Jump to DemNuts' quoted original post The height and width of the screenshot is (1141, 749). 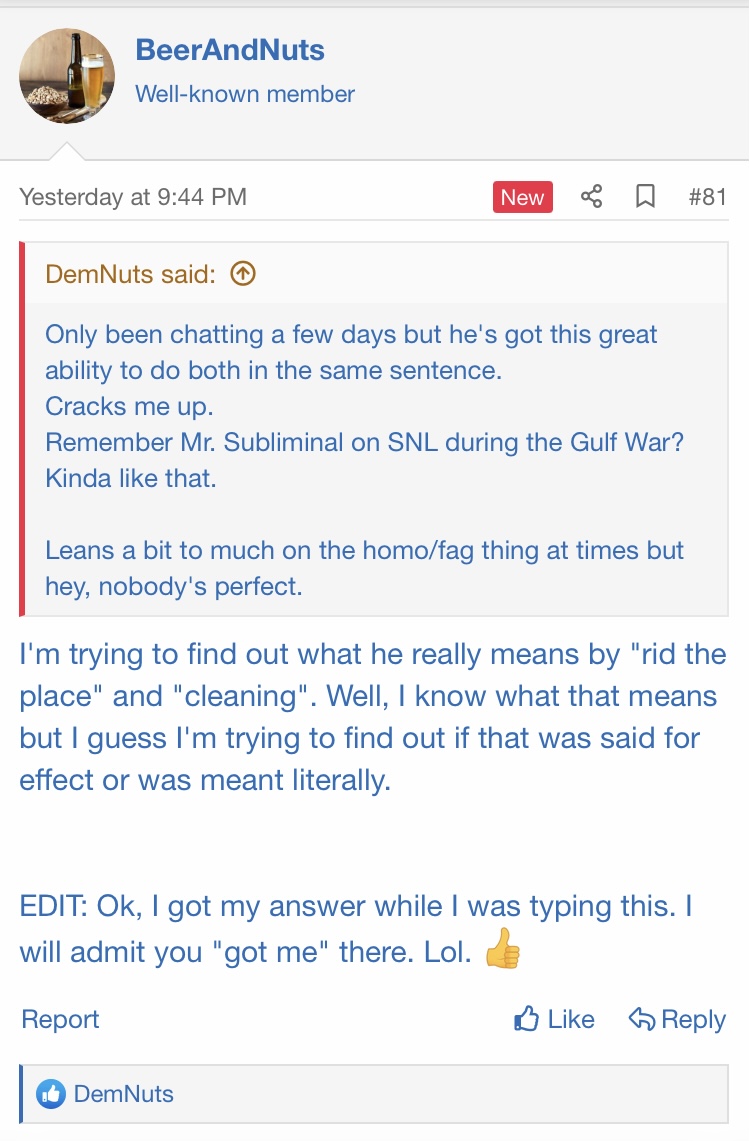click(x=243, y=273)
